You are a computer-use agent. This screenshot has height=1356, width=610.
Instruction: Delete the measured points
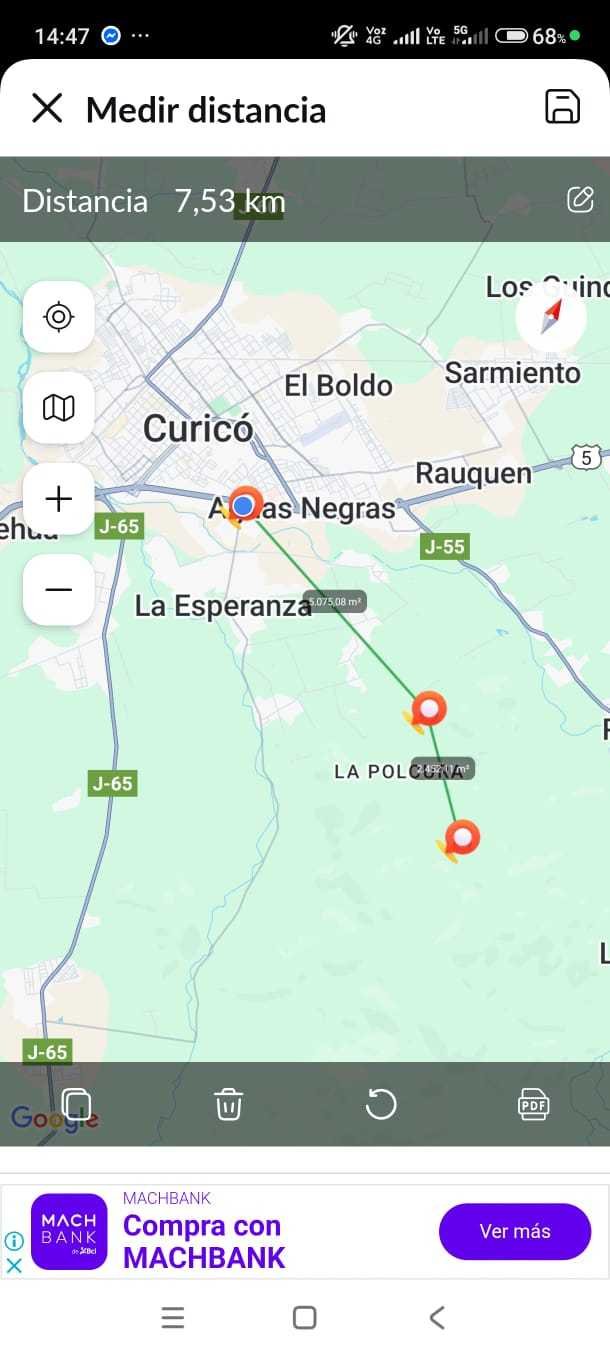coord(229,1104)
